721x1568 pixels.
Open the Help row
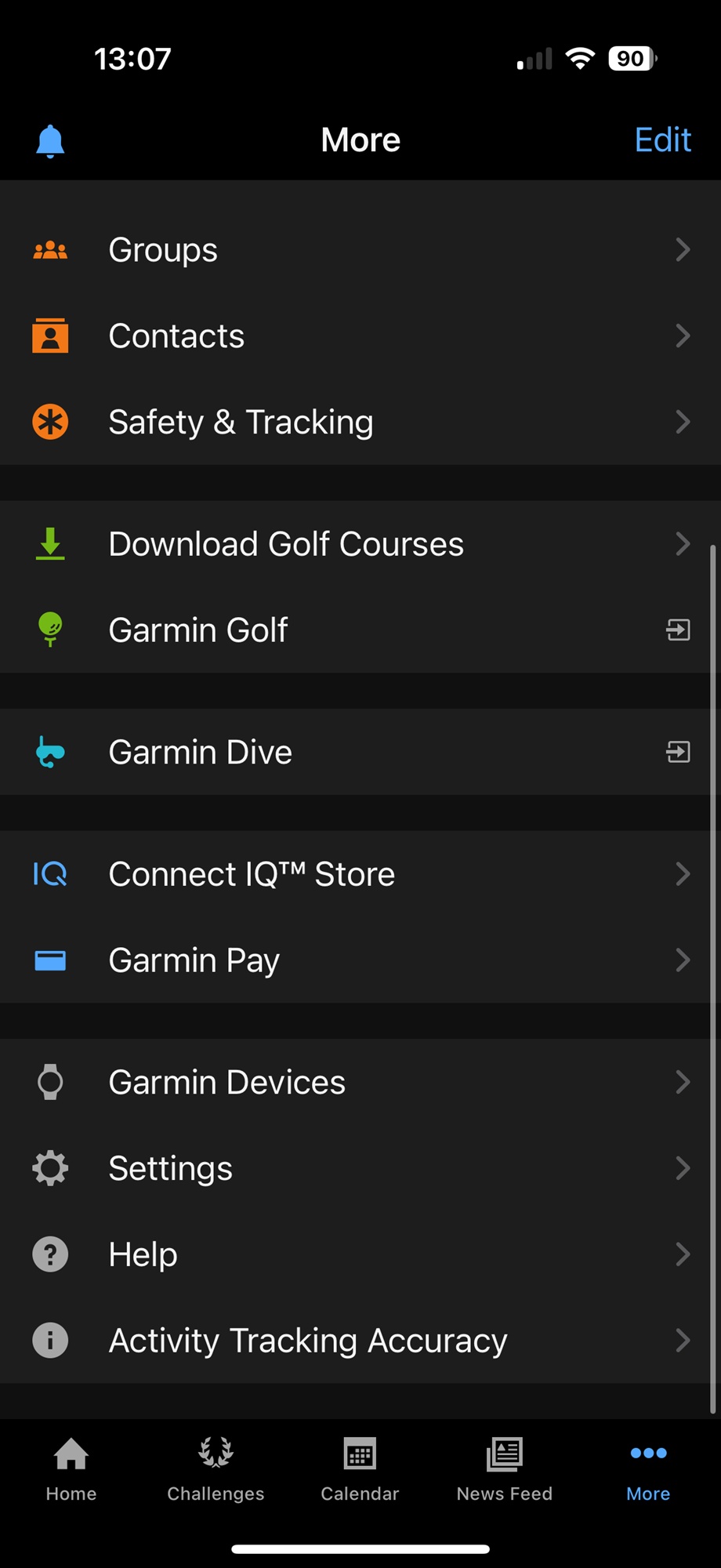click(360, 1254)
